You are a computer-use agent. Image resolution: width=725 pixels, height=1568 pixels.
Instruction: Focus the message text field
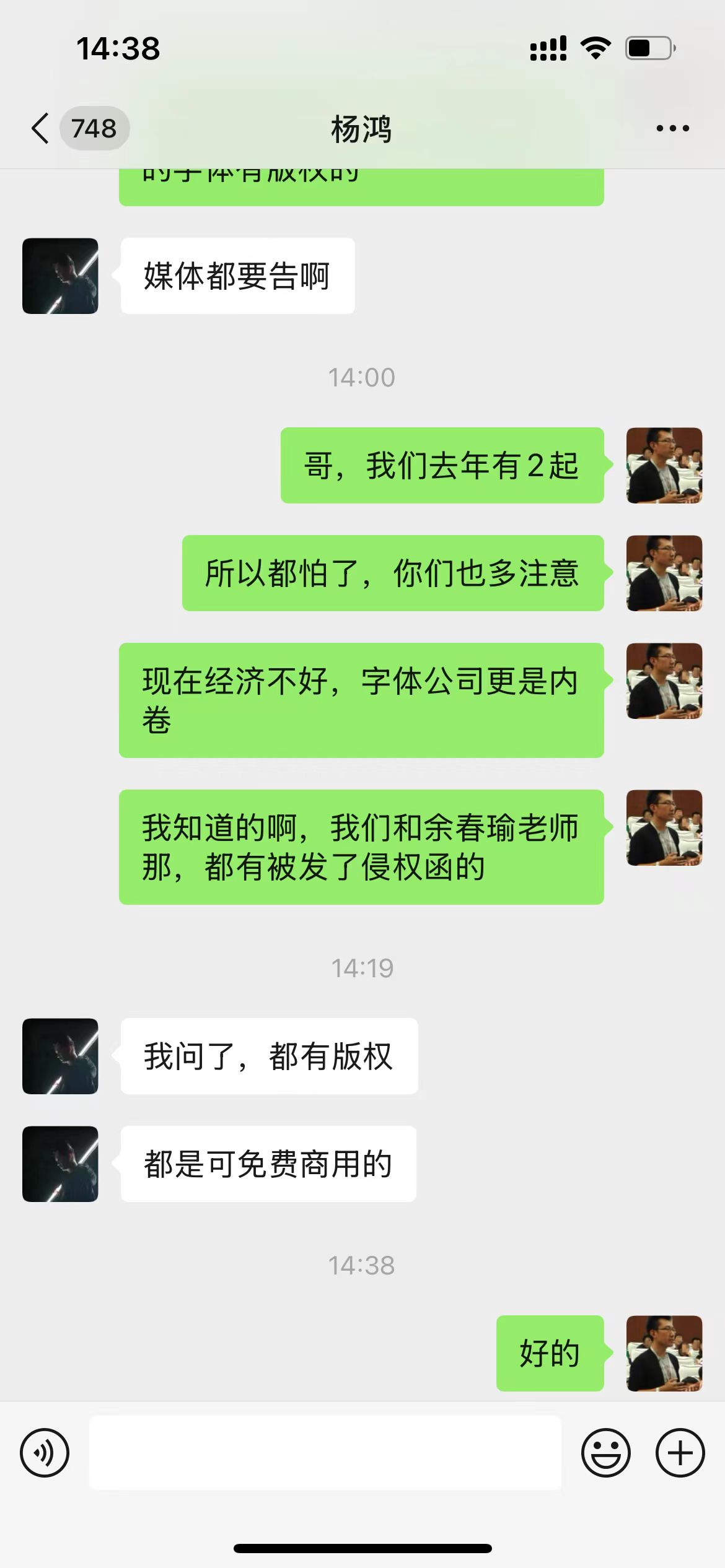pyautogui.click(x=325, y=1453)
